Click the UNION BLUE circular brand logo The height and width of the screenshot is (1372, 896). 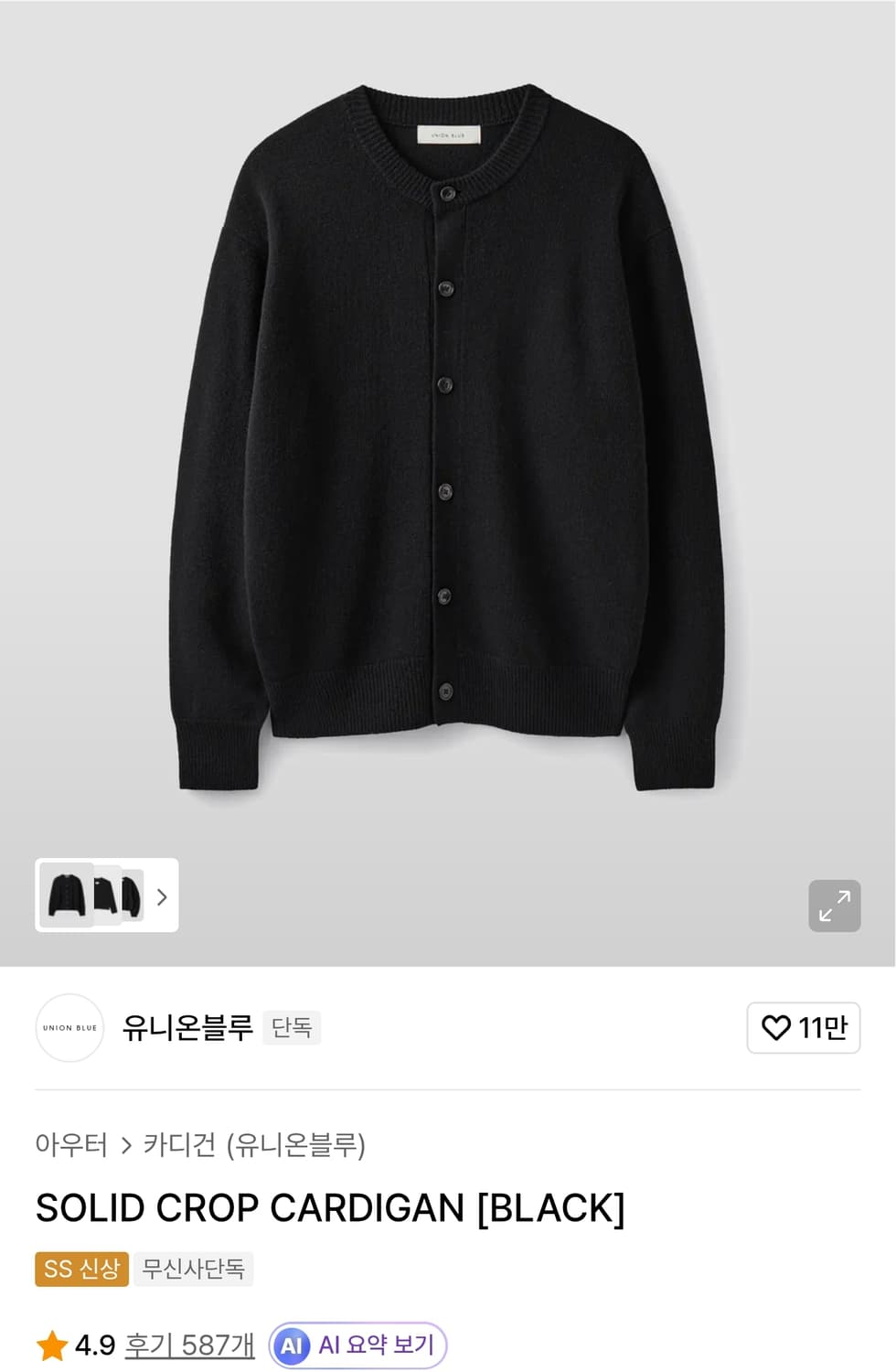tap(69, 1028)
